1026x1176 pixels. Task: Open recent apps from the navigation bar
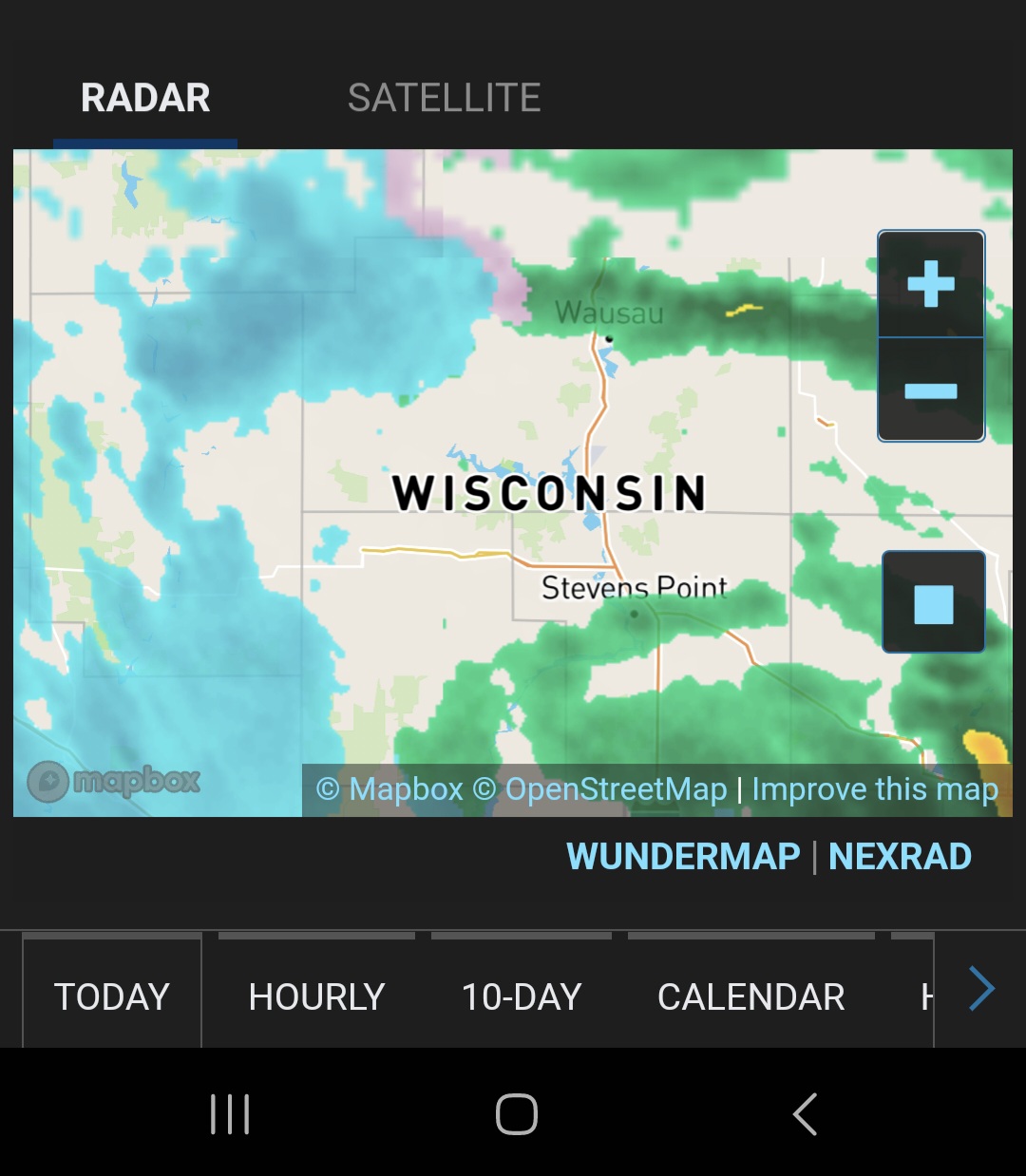click(230, 1114)
